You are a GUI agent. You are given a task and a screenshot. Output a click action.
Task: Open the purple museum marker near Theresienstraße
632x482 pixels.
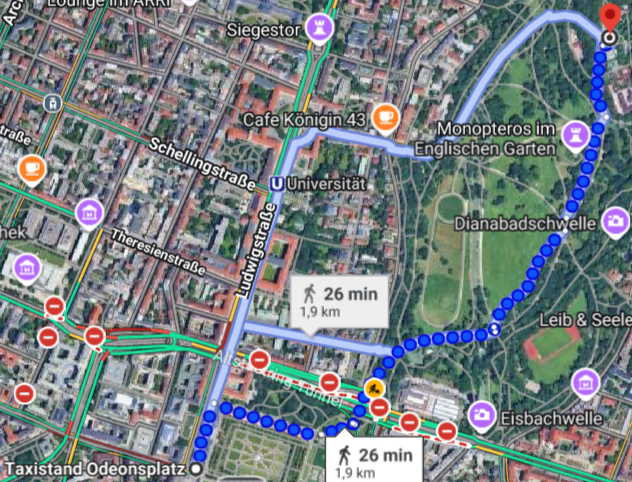91,211
